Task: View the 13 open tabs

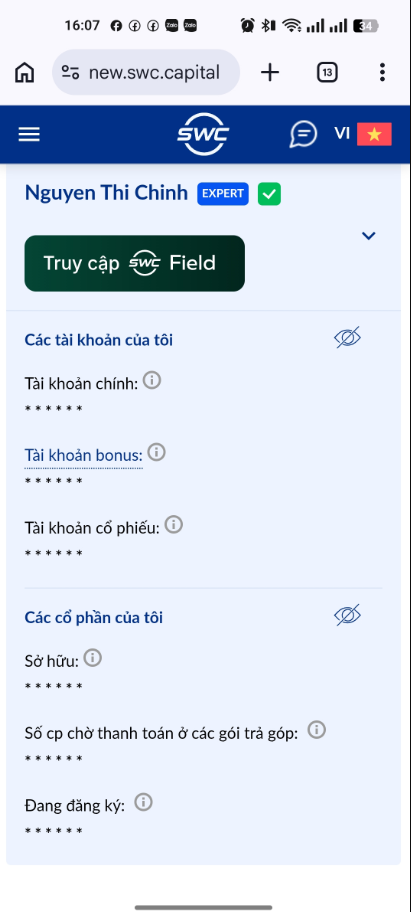Action: click(327, 73)
